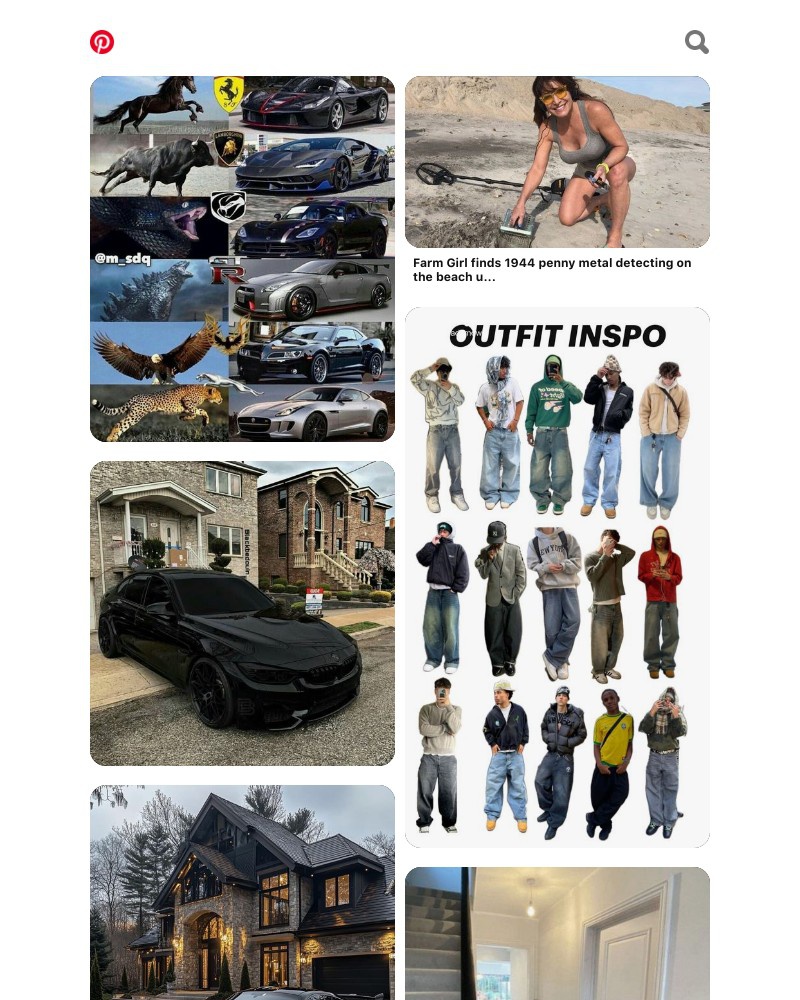View the Outfit Inspo pin
800x1000 pixels.
tap(557, 577)
